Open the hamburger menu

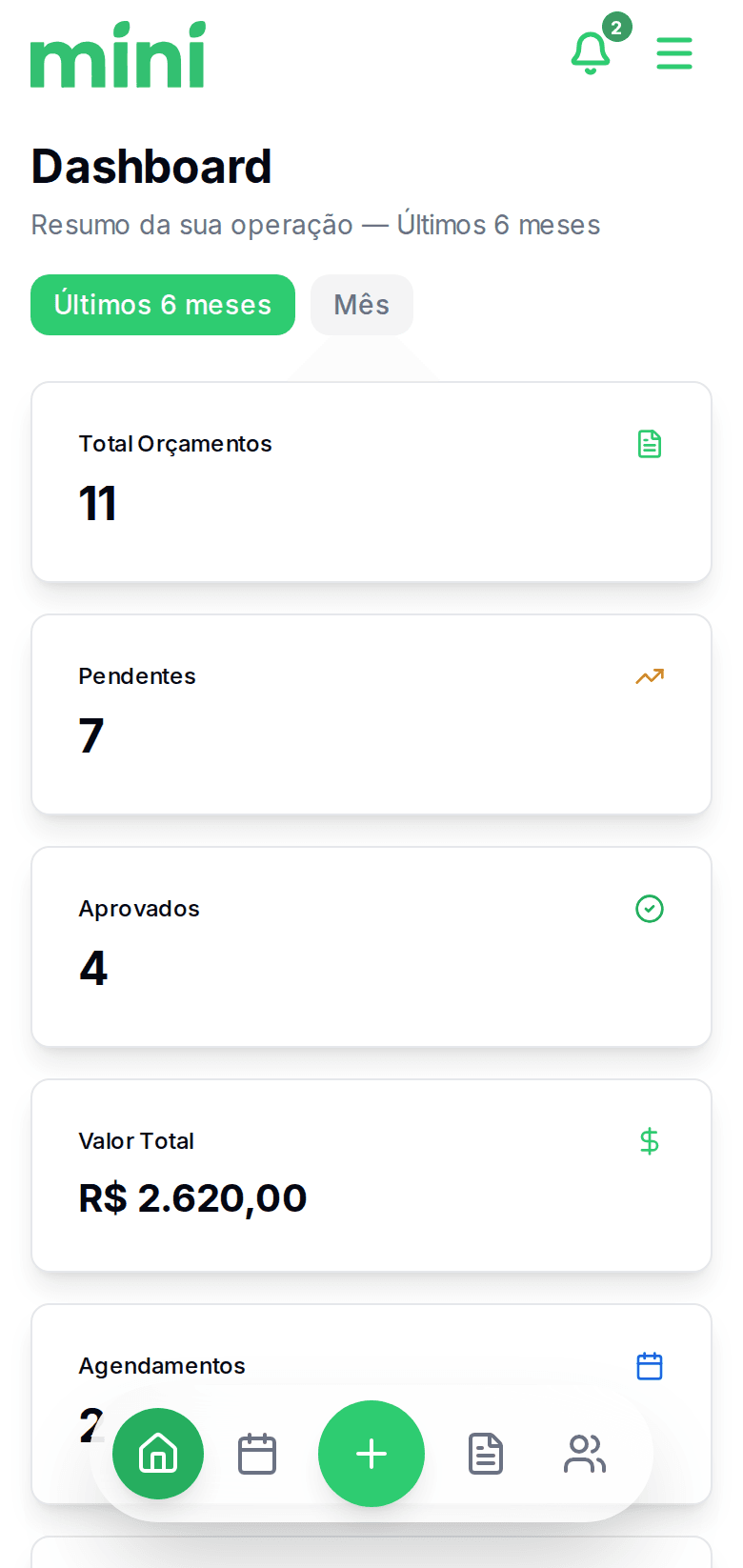(674, 53)
